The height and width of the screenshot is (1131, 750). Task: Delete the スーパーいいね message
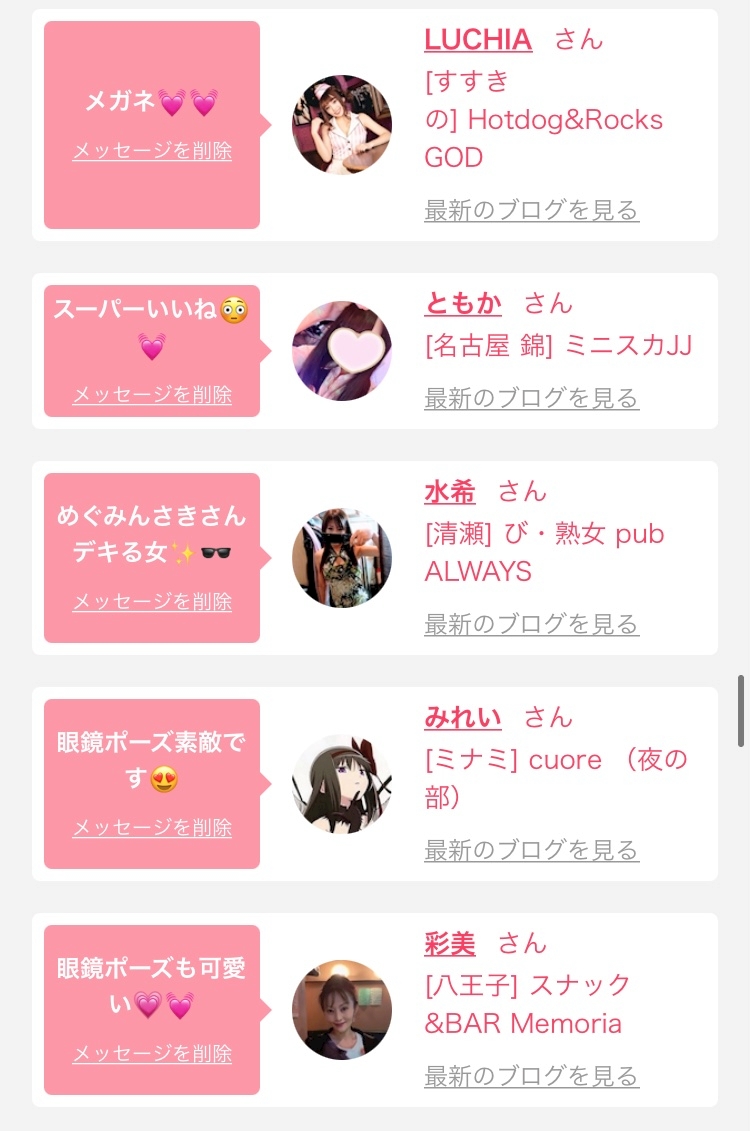[152, 395]
